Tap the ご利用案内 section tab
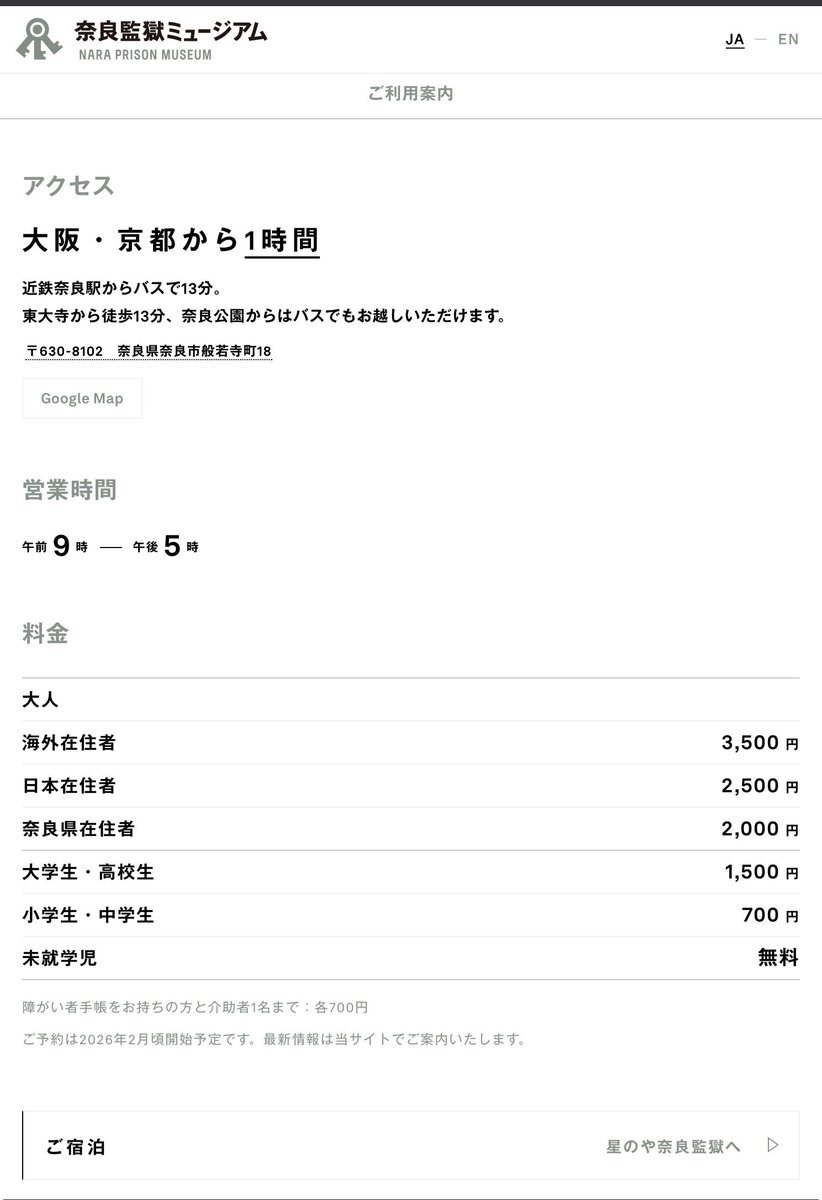The height and width of the screenshot is (1200, 822). 411,94
